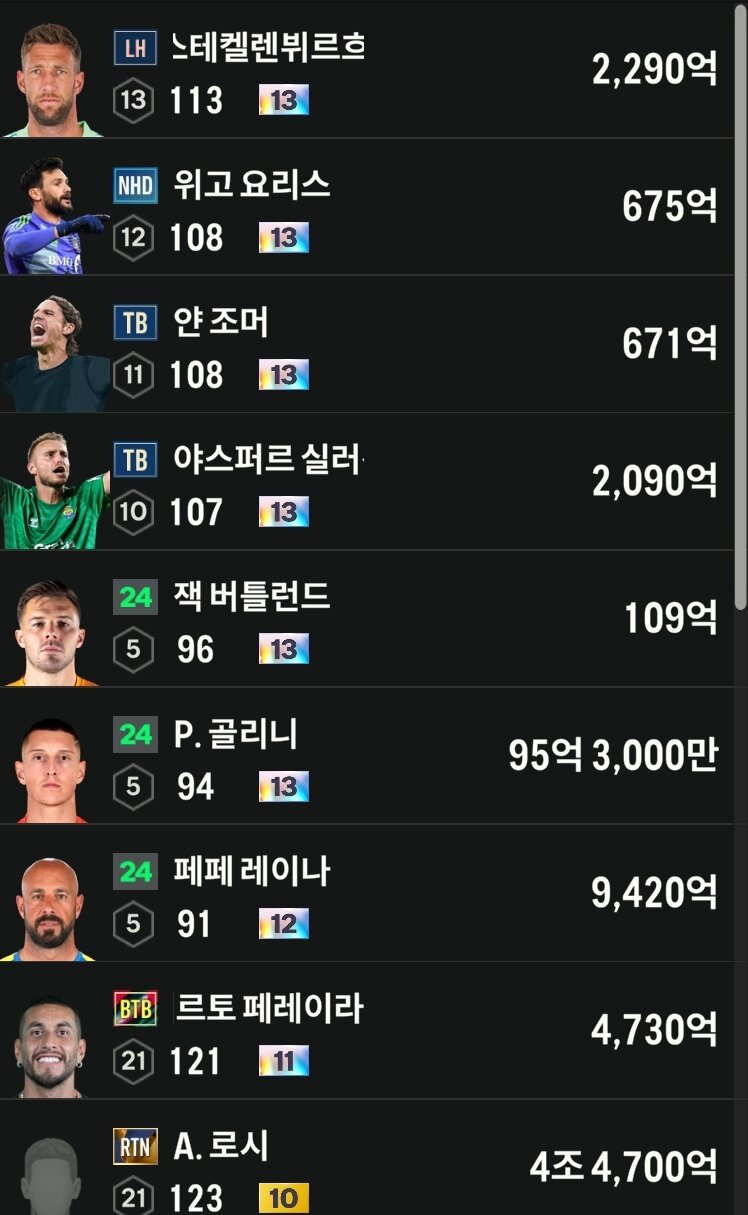Open the LH 113-rated goalkeeper priced 2,290억

[x=367, y=69]
